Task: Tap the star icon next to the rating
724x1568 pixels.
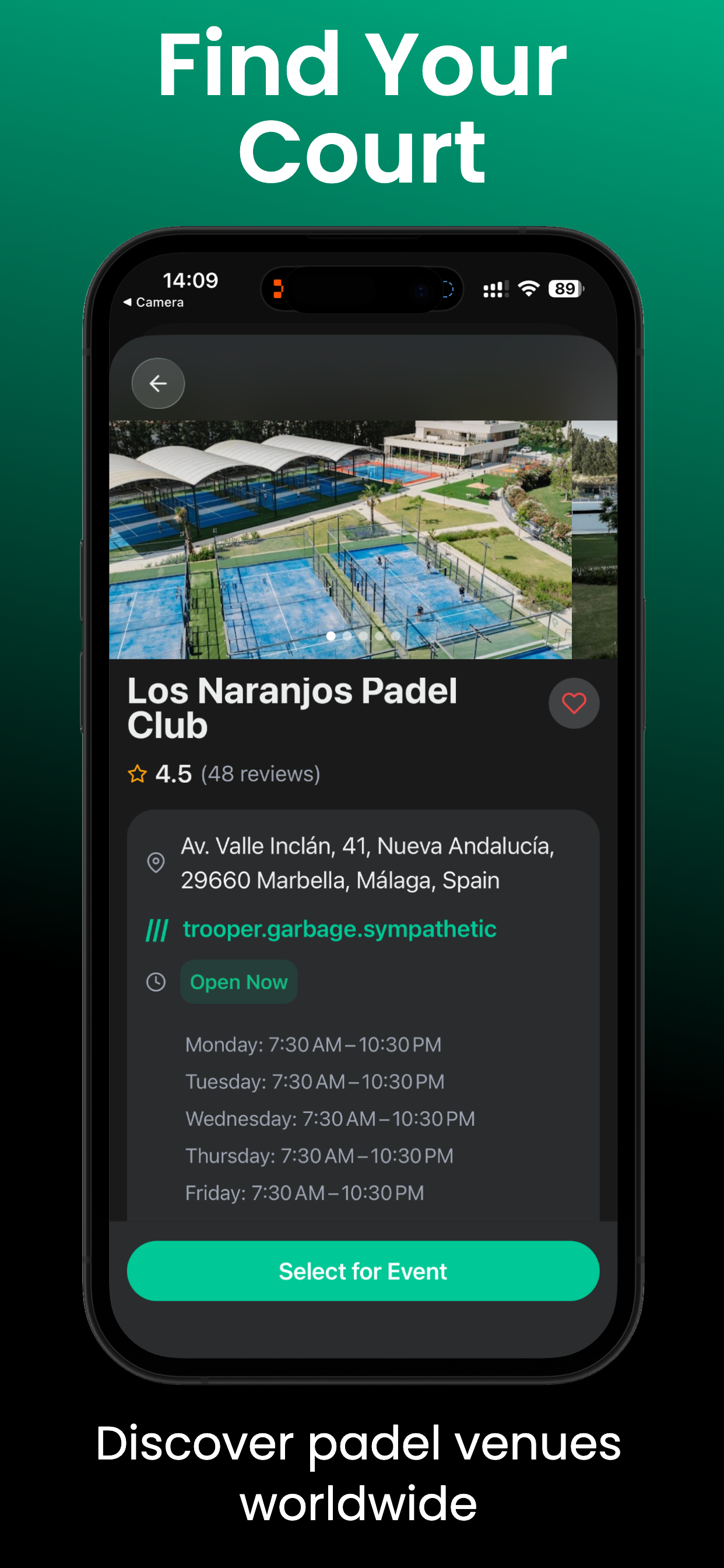Action: (x=138, y=773)
